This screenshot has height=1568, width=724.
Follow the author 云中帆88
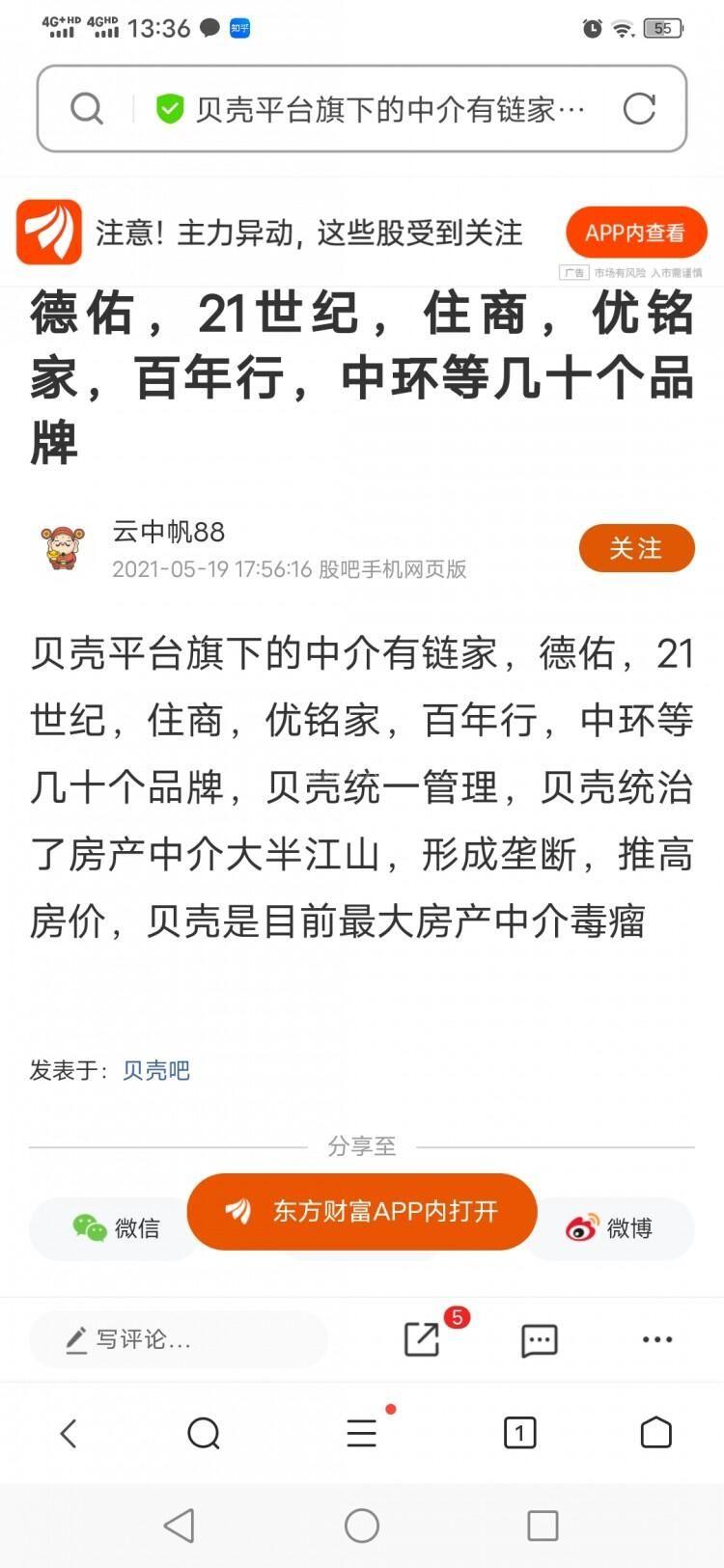636,548
